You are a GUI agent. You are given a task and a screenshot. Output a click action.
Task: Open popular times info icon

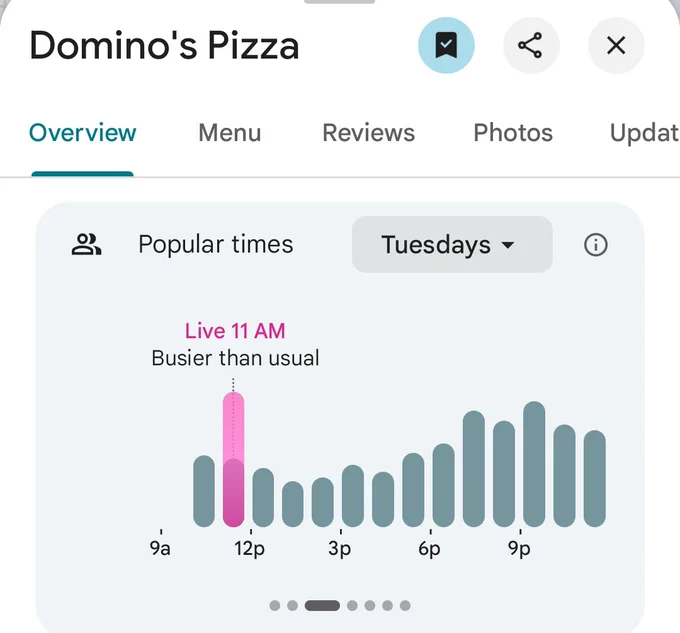(x=595, y=245)
